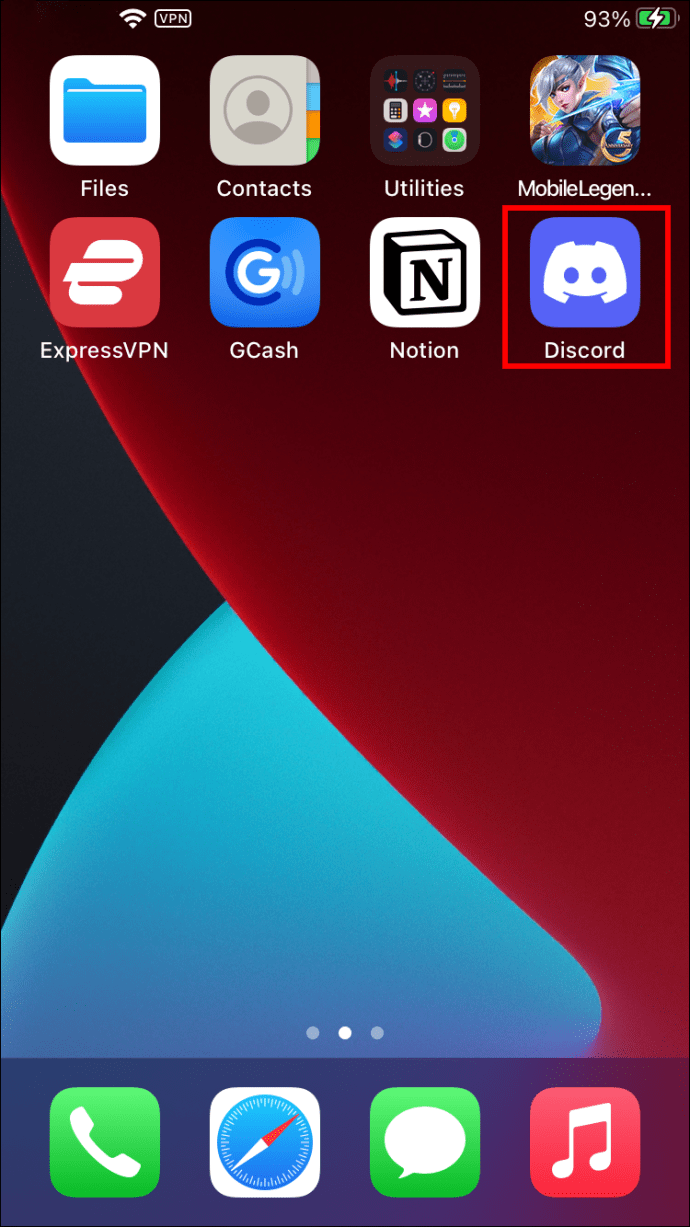This screenshot has width=690, height=1227.
Task: Start the Mobile Legends game
Action: click(584, 110)
